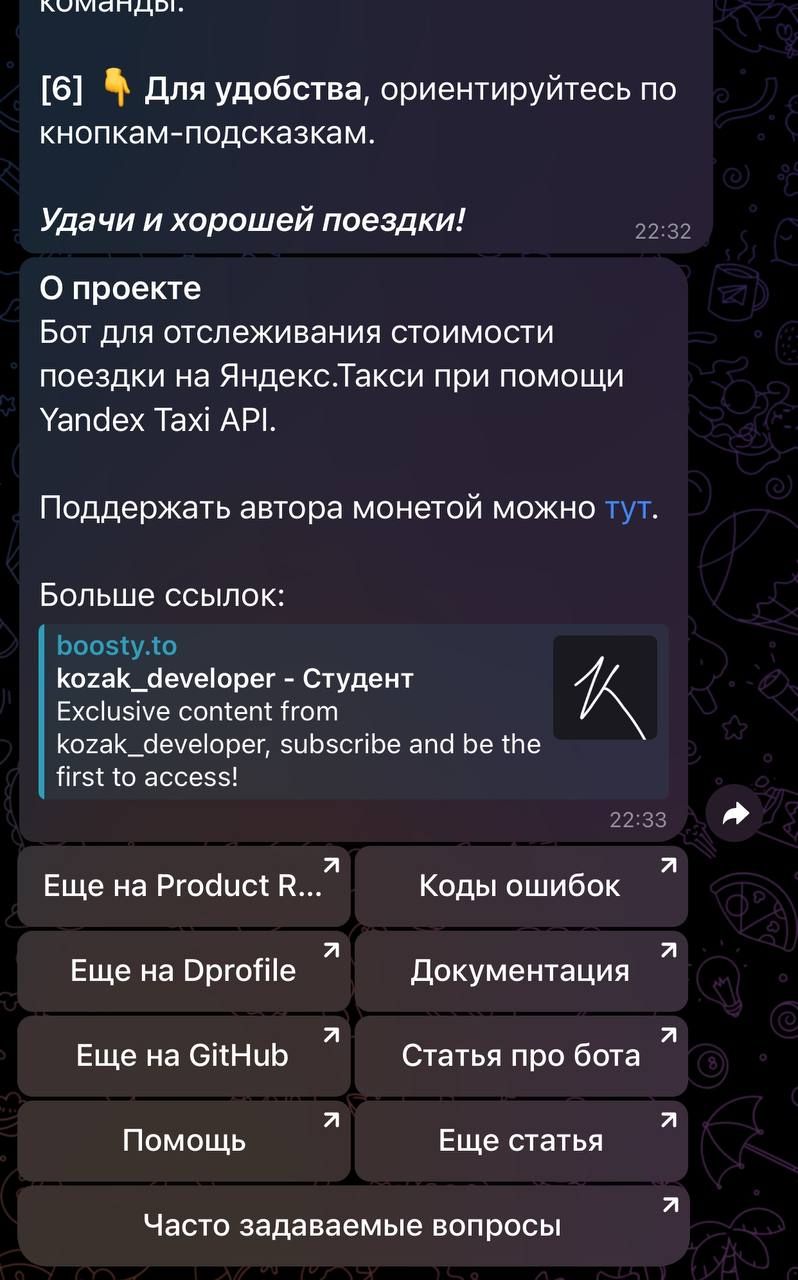Open the Product R... inline button

tap(184, 885)
